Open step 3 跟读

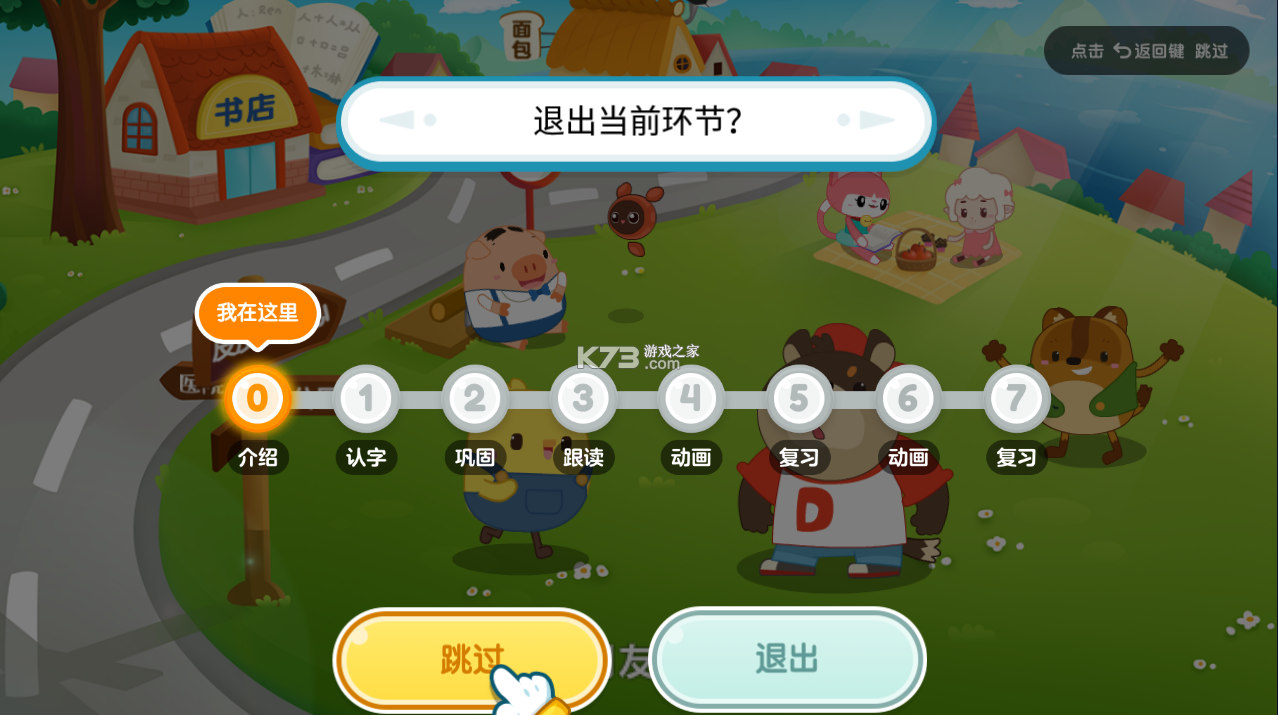tap(583, 399)
